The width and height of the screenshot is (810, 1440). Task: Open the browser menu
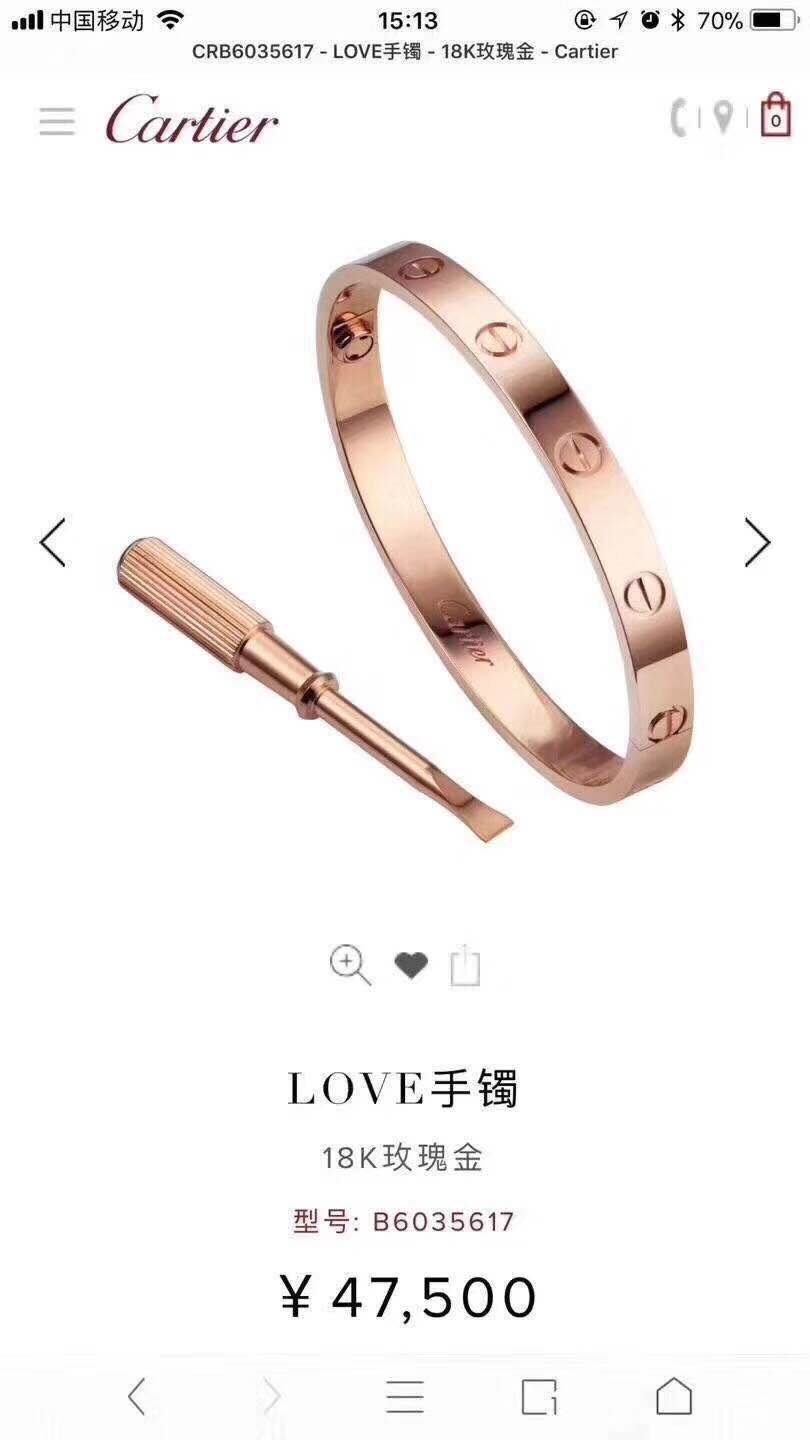coord(405,1396)
